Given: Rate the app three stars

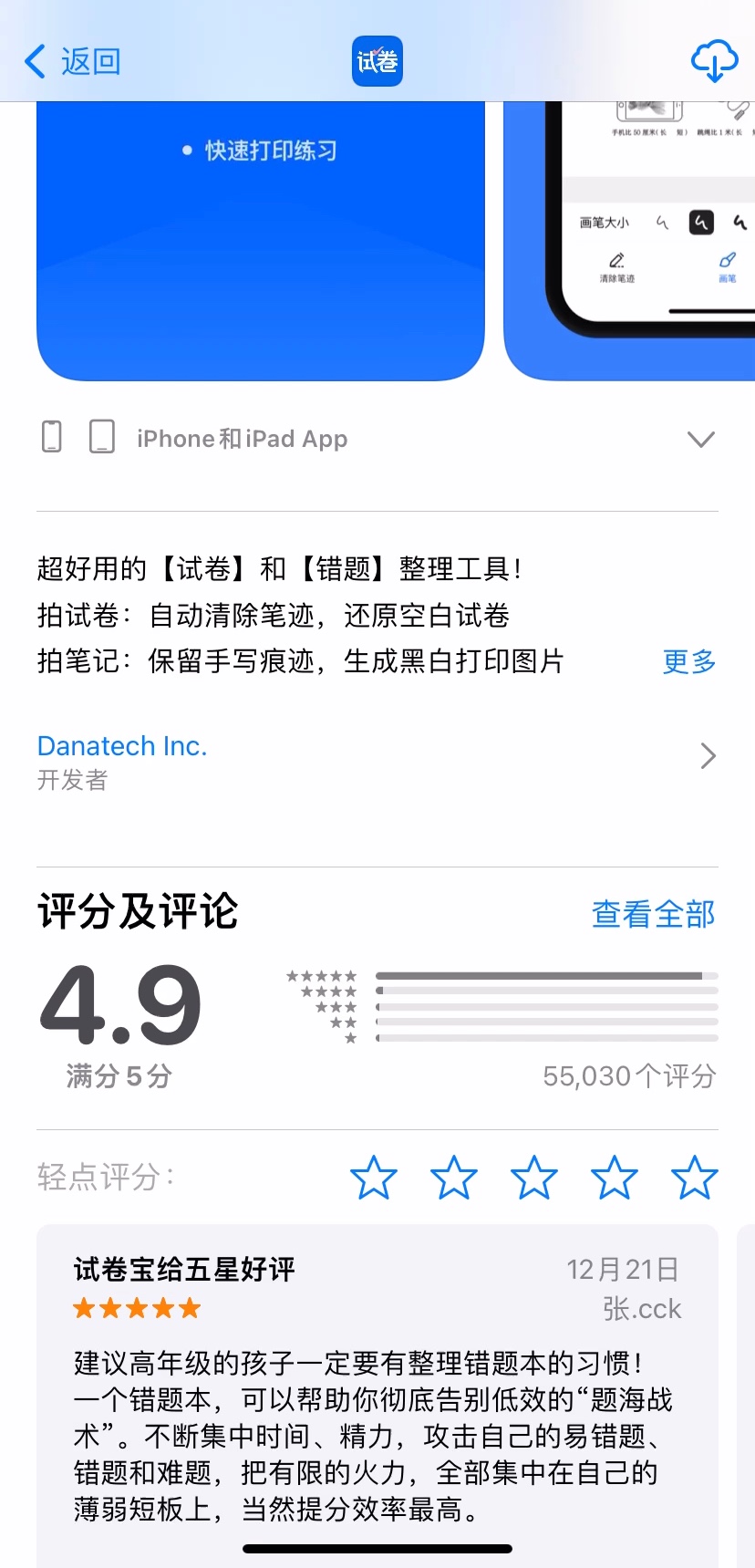Looking at the screenshot, I should click(533, 1178).
